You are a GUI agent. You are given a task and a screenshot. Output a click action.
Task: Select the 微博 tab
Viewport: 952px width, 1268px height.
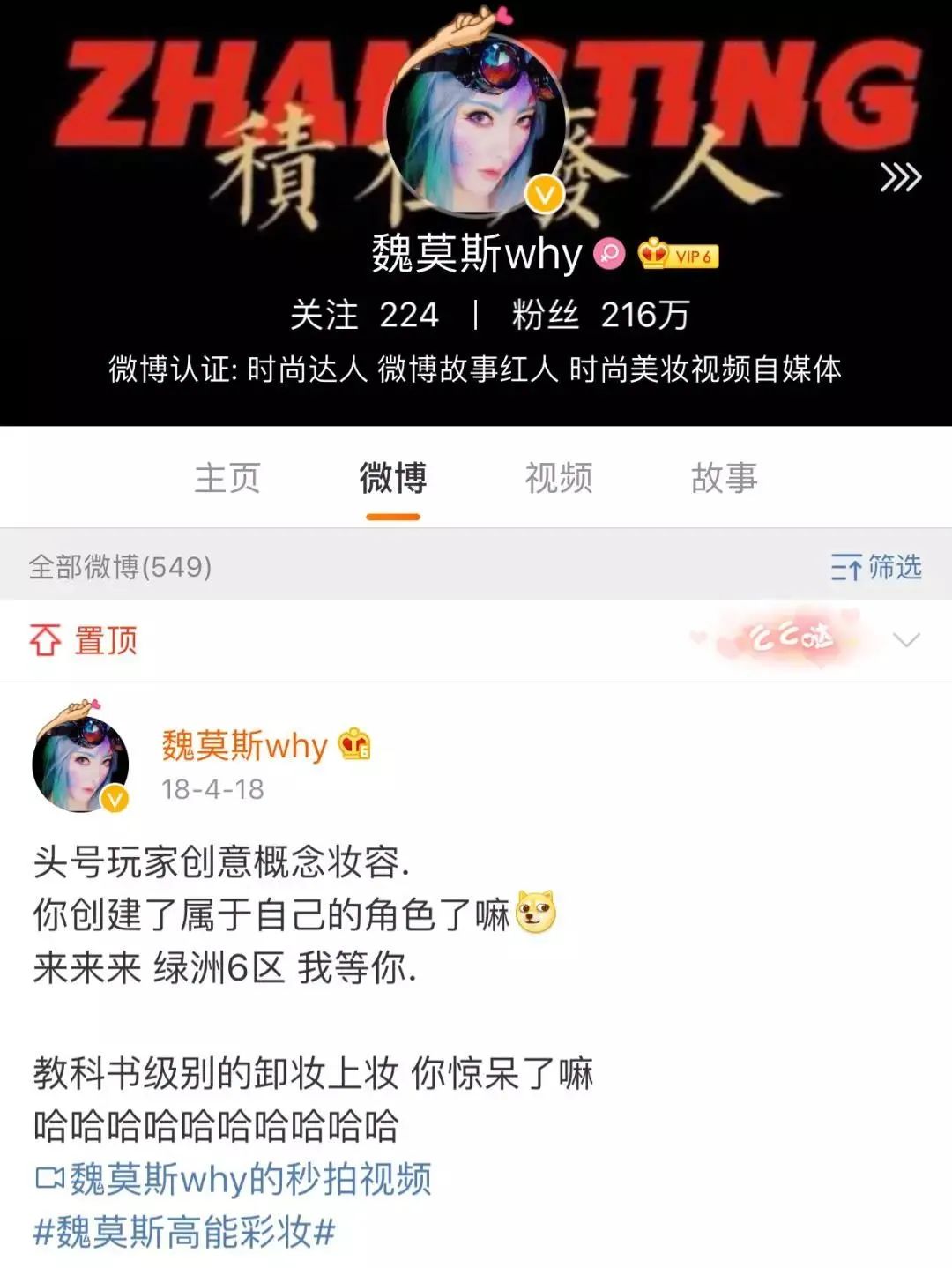(393, 478)
